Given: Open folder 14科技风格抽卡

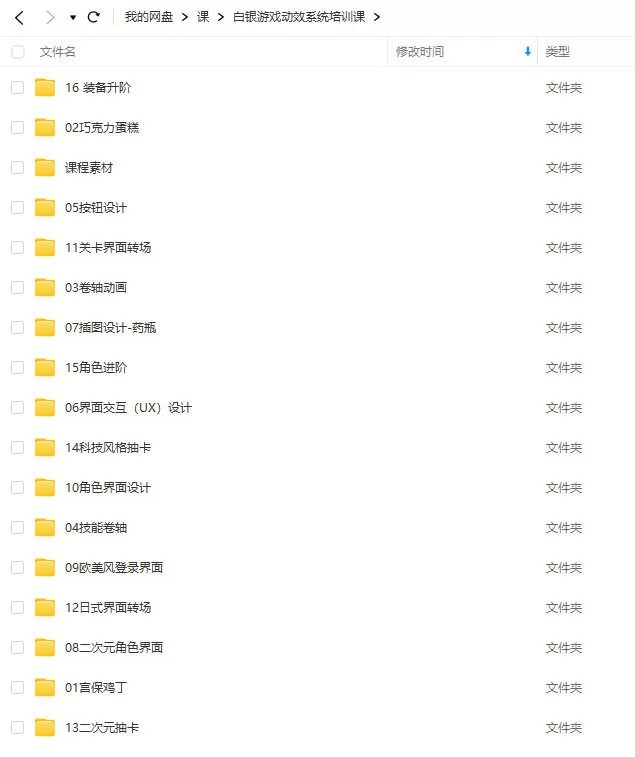Looking at the screenshot, I should tap(108, 447).
